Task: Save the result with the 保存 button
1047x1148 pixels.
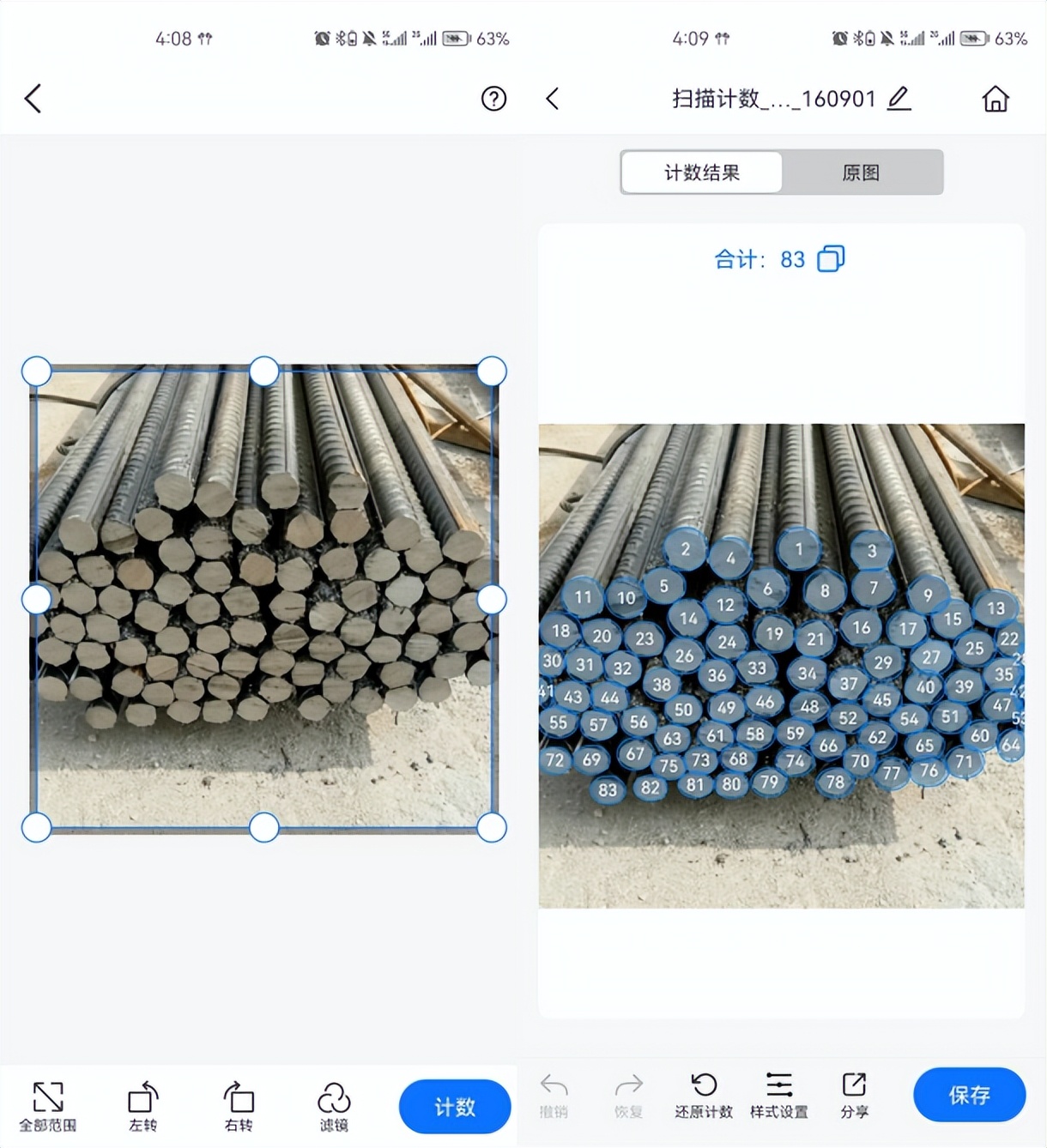Action: click(969, 1095)
